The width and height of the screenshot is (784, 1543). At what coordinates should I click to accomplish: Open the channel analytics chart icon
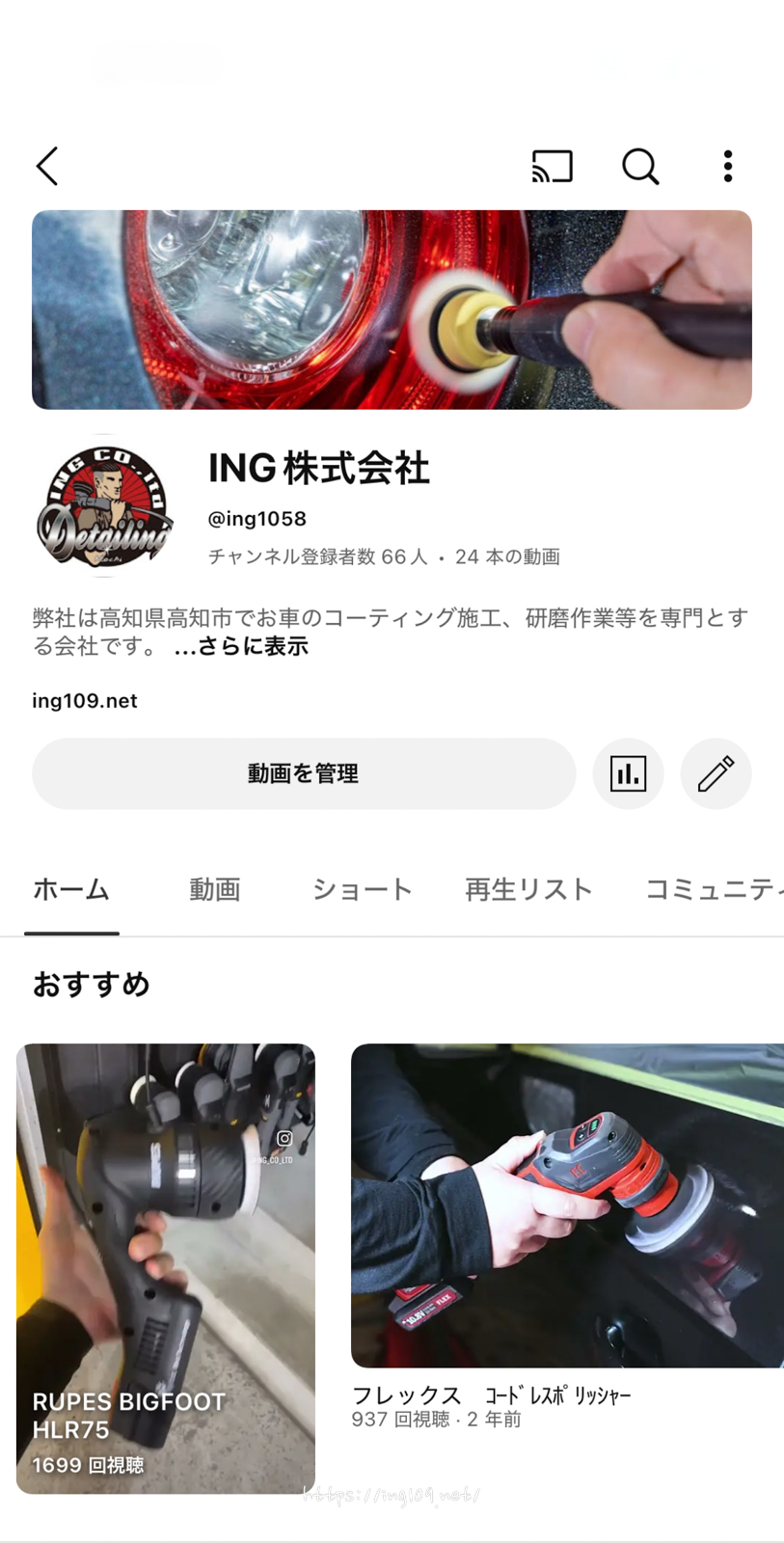coord(628,773)
